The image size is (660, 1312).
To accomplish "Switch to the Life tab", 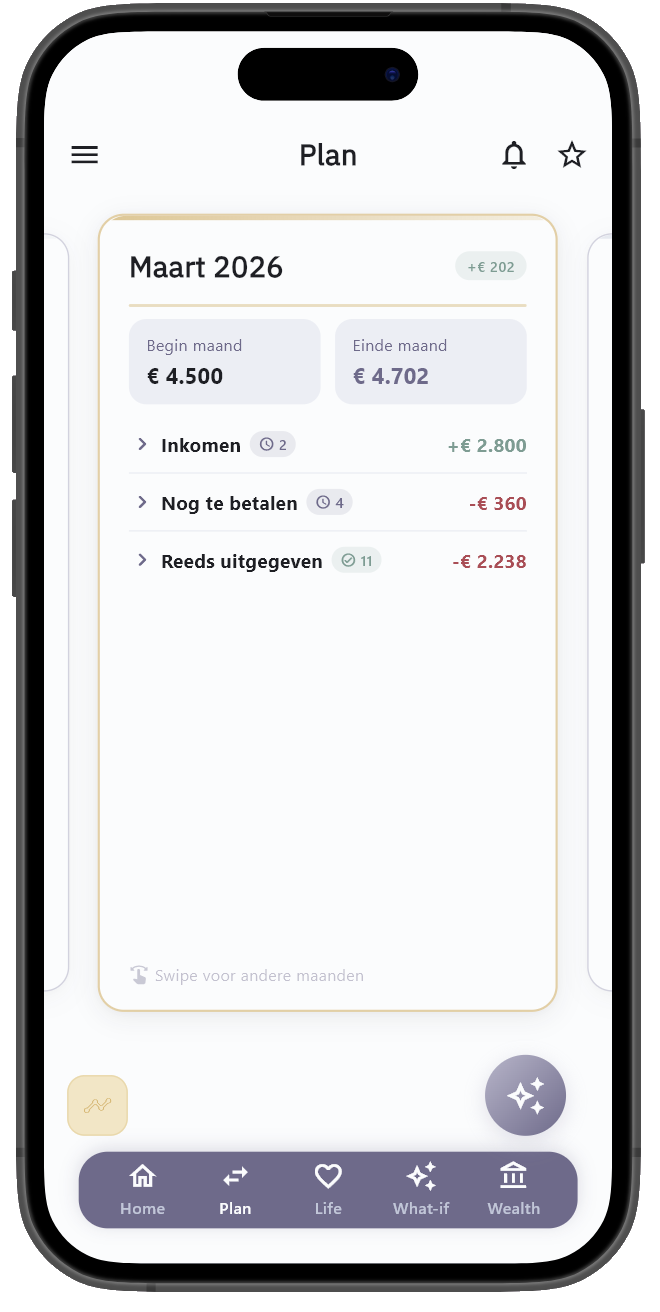I will tap(328, 1189).
